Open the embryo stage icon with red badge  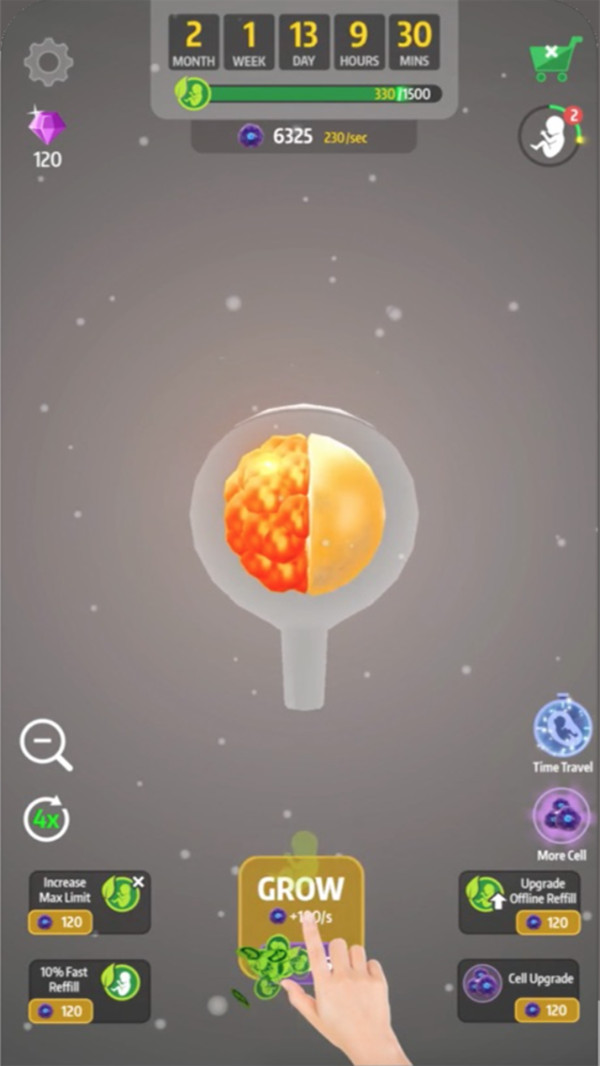pos(549,136)
